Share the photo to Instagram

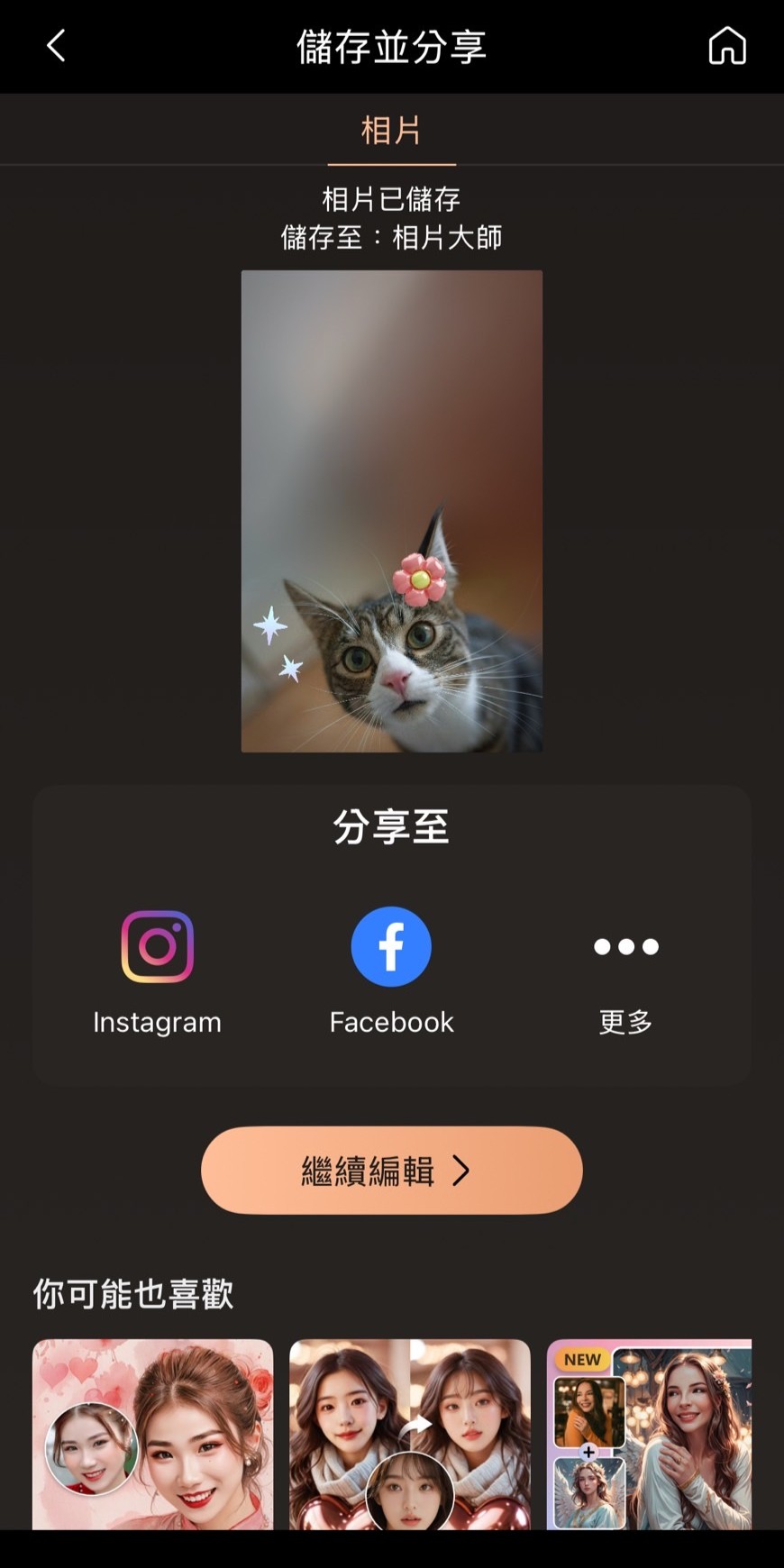(x=157, y=970)
